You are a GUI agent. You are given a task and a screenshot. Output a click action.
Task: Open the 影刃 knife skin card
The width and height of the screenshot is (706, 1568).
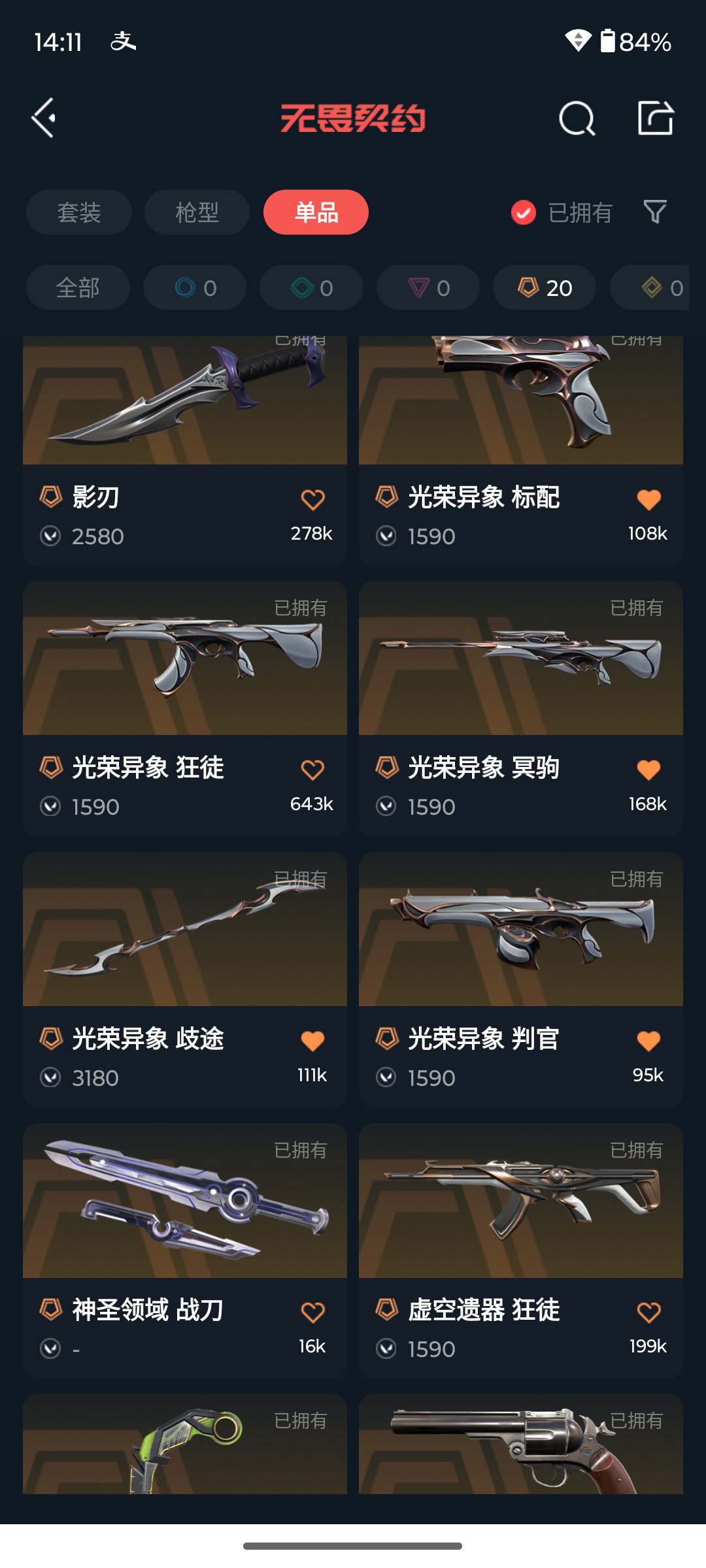point(184,405)
